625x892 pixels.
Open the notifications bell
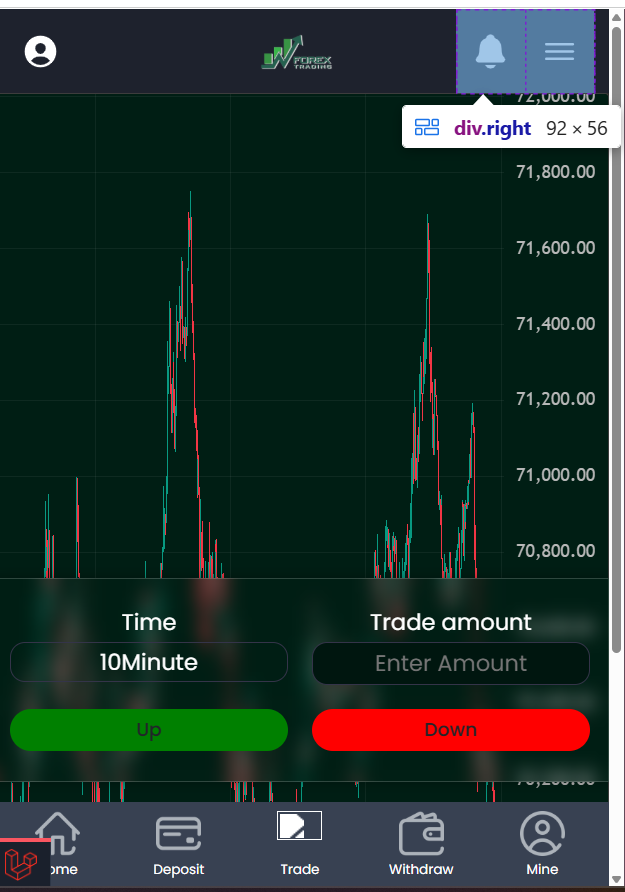tap(490, 51)
